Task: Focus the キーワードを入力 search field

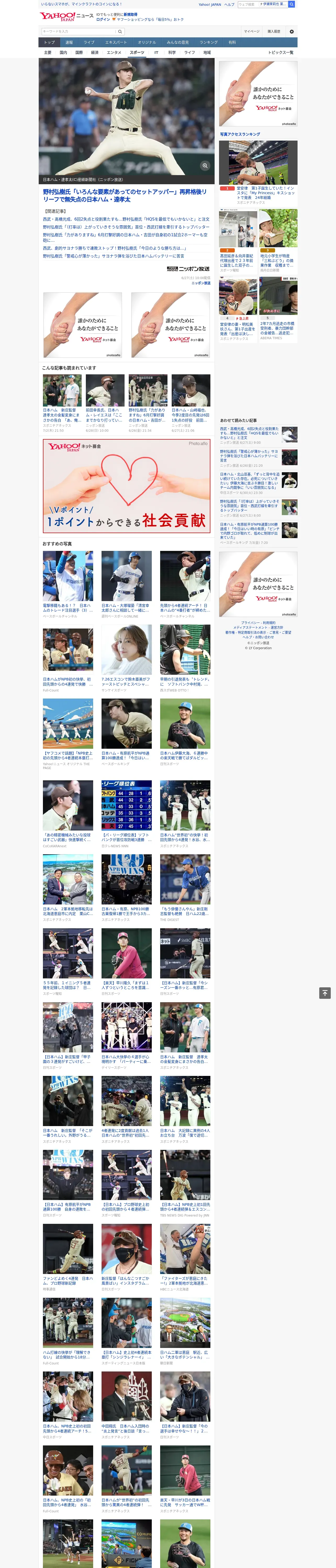Action: 78,31
